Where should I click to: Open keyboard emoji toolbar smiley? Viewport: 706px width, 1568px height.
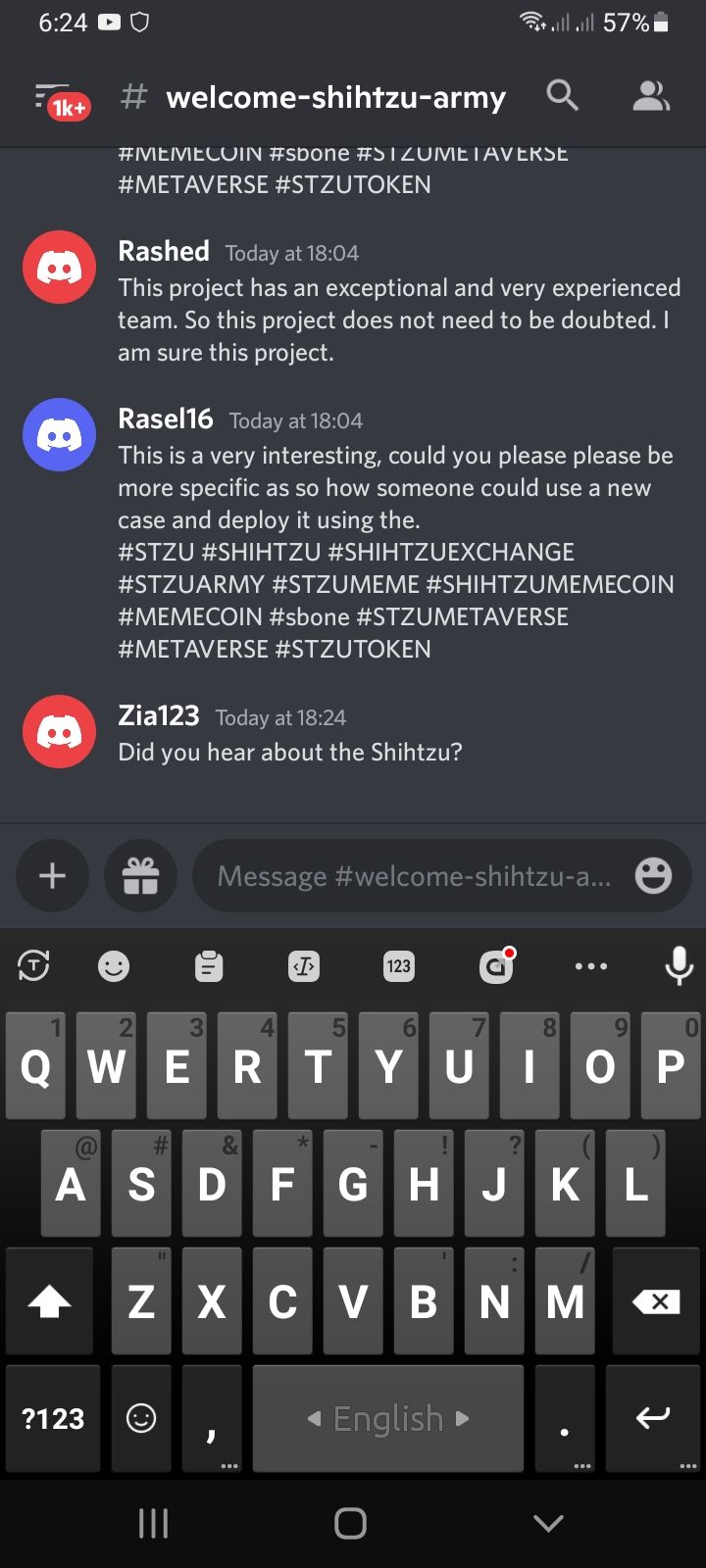(114, 966)
